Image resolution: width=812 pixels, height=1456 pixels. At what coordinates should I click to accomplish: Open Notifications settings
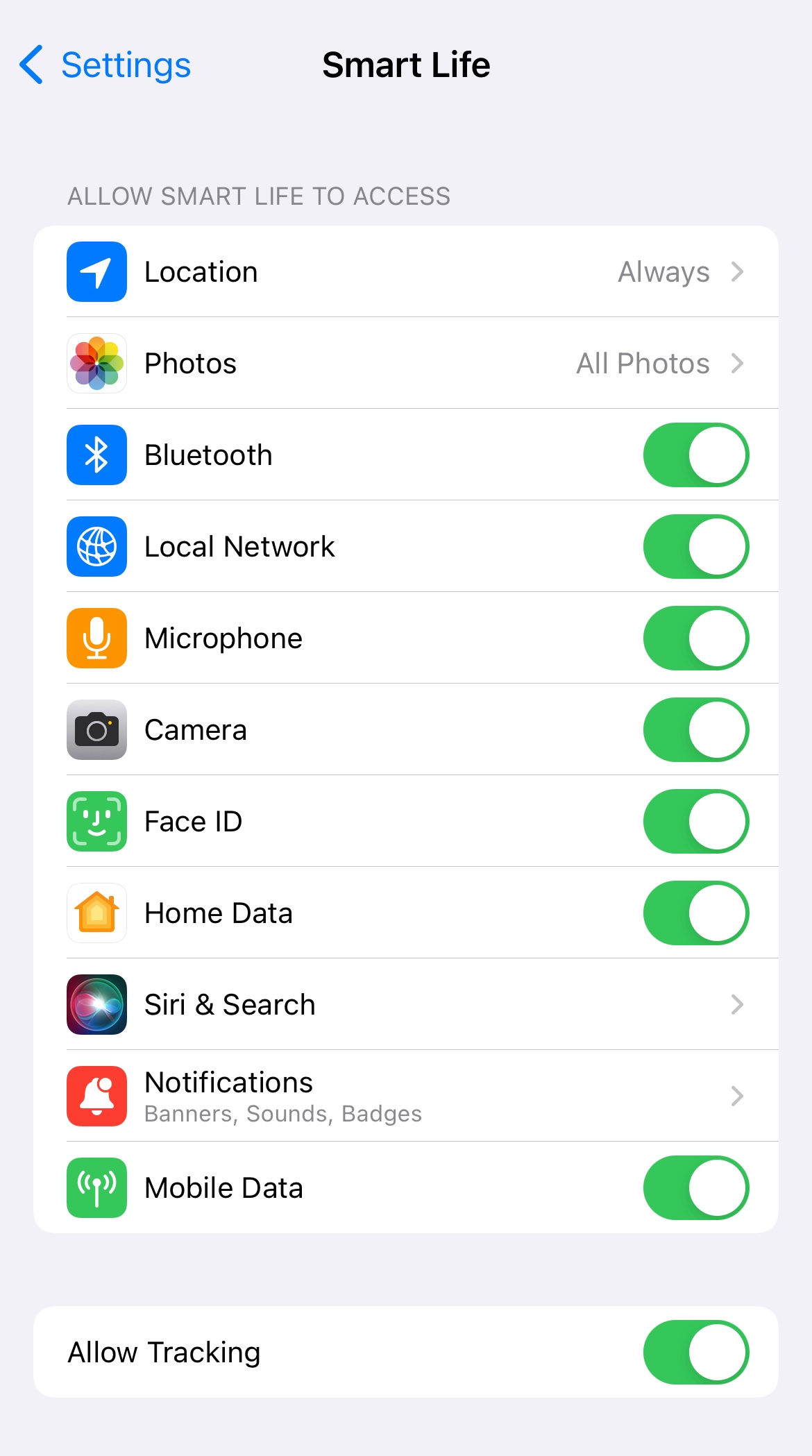pyautogui.click(x=406, y=1097)
